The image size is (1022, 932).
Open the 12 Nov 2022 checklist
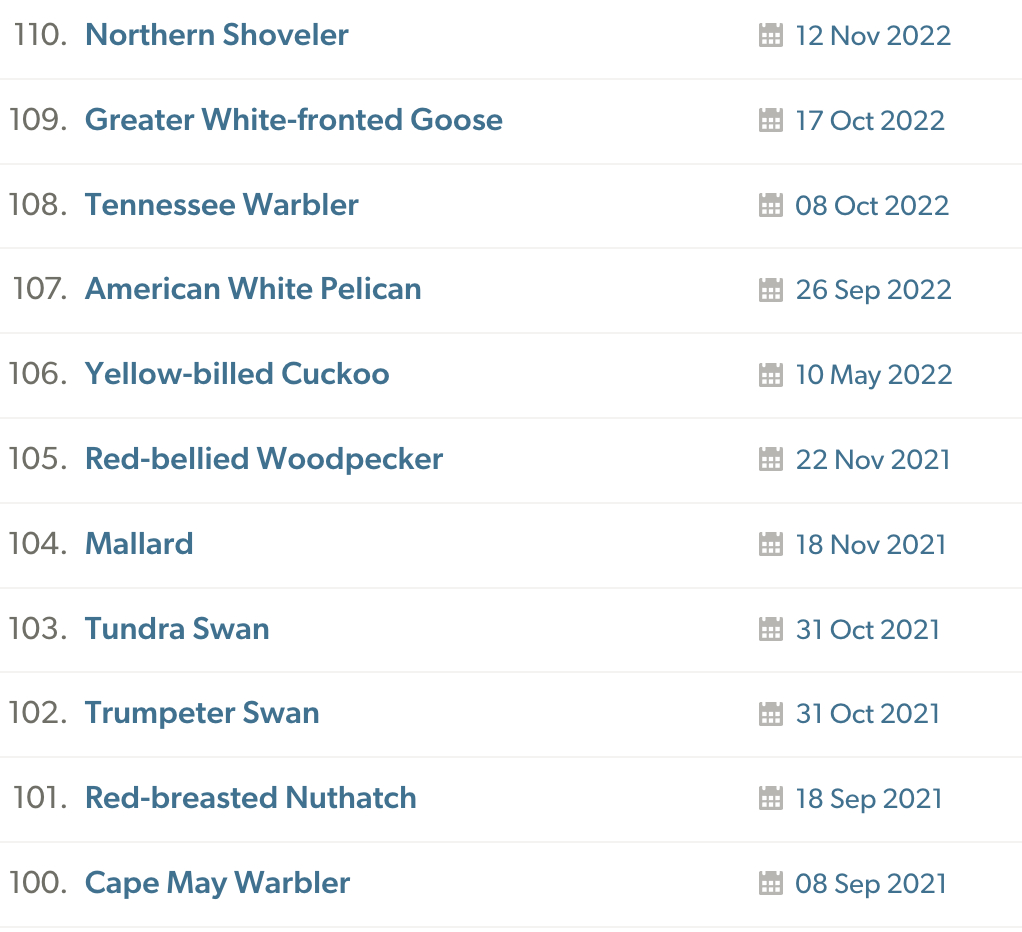click(x=872, y=36)
